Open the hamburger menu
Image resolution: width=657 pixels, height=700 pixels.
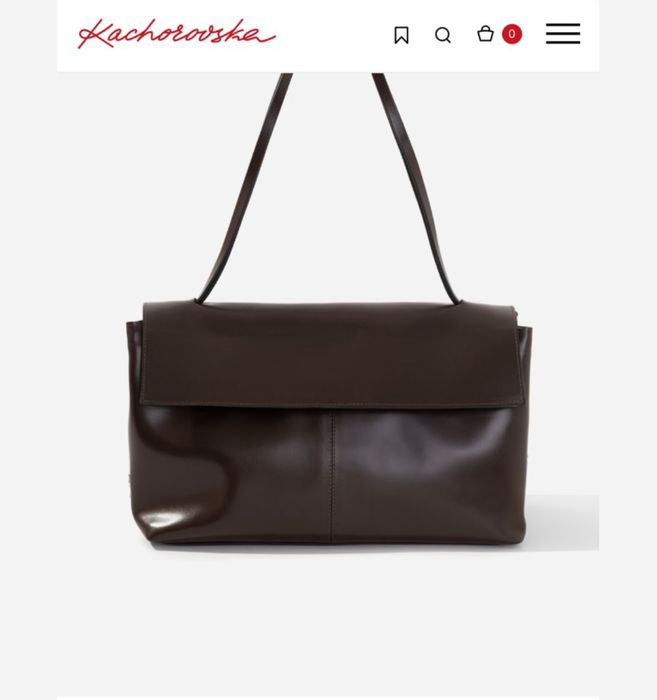click(x=562, y=34)
